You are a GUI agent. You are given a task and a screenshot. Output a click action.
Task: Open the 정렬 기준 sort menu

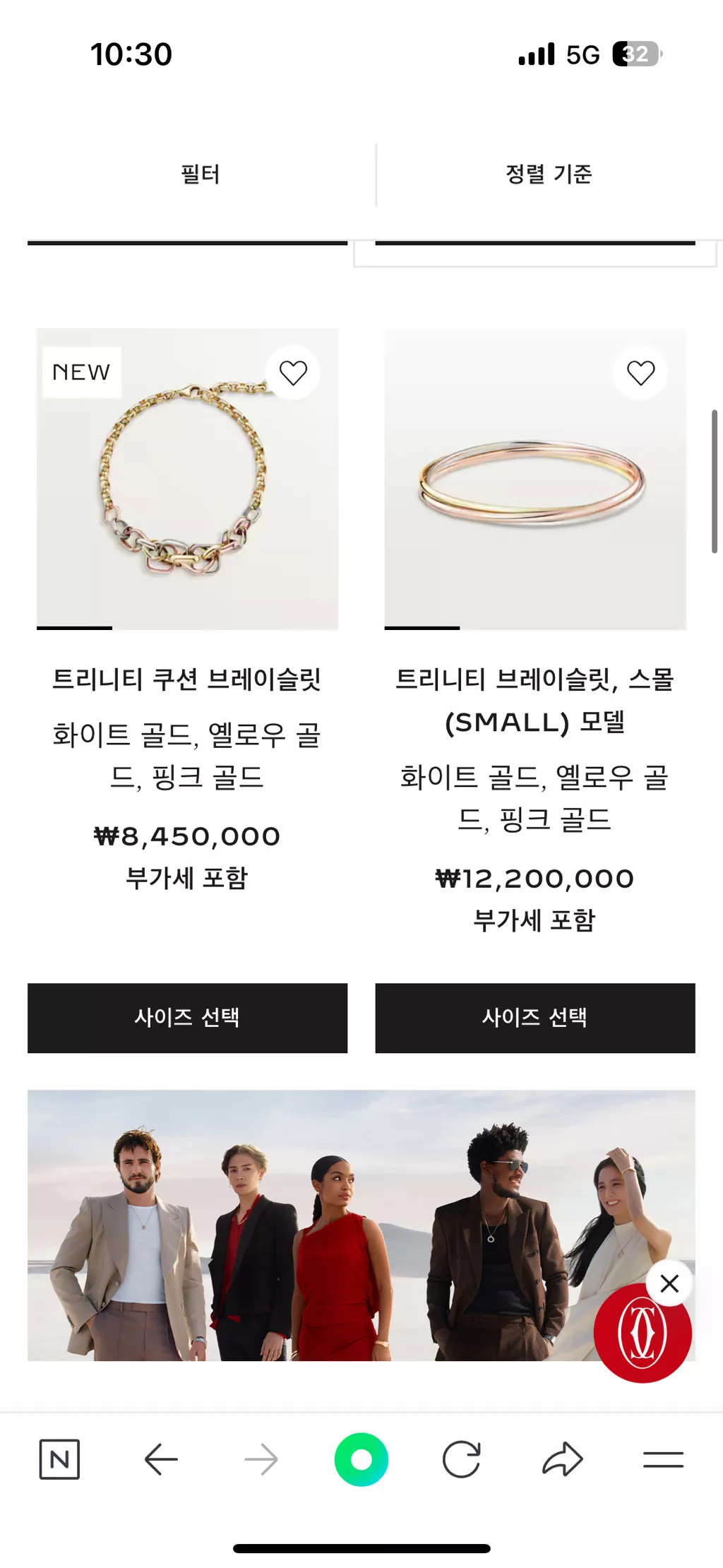[549, 174]
